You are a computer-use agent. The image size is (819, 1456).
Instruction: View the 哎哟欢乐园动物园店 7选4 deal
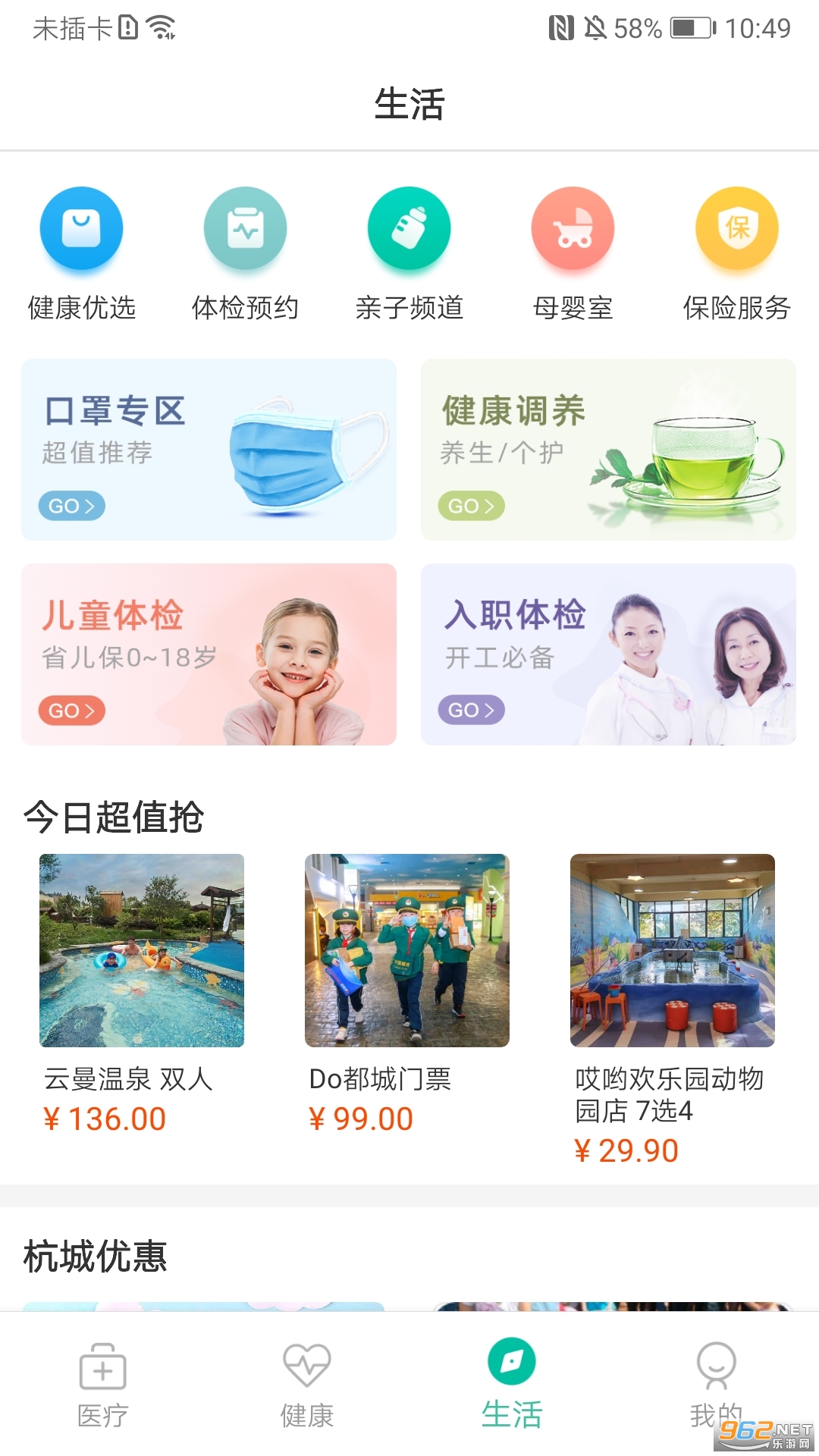pyautogui.click(x=673, y=1010)
